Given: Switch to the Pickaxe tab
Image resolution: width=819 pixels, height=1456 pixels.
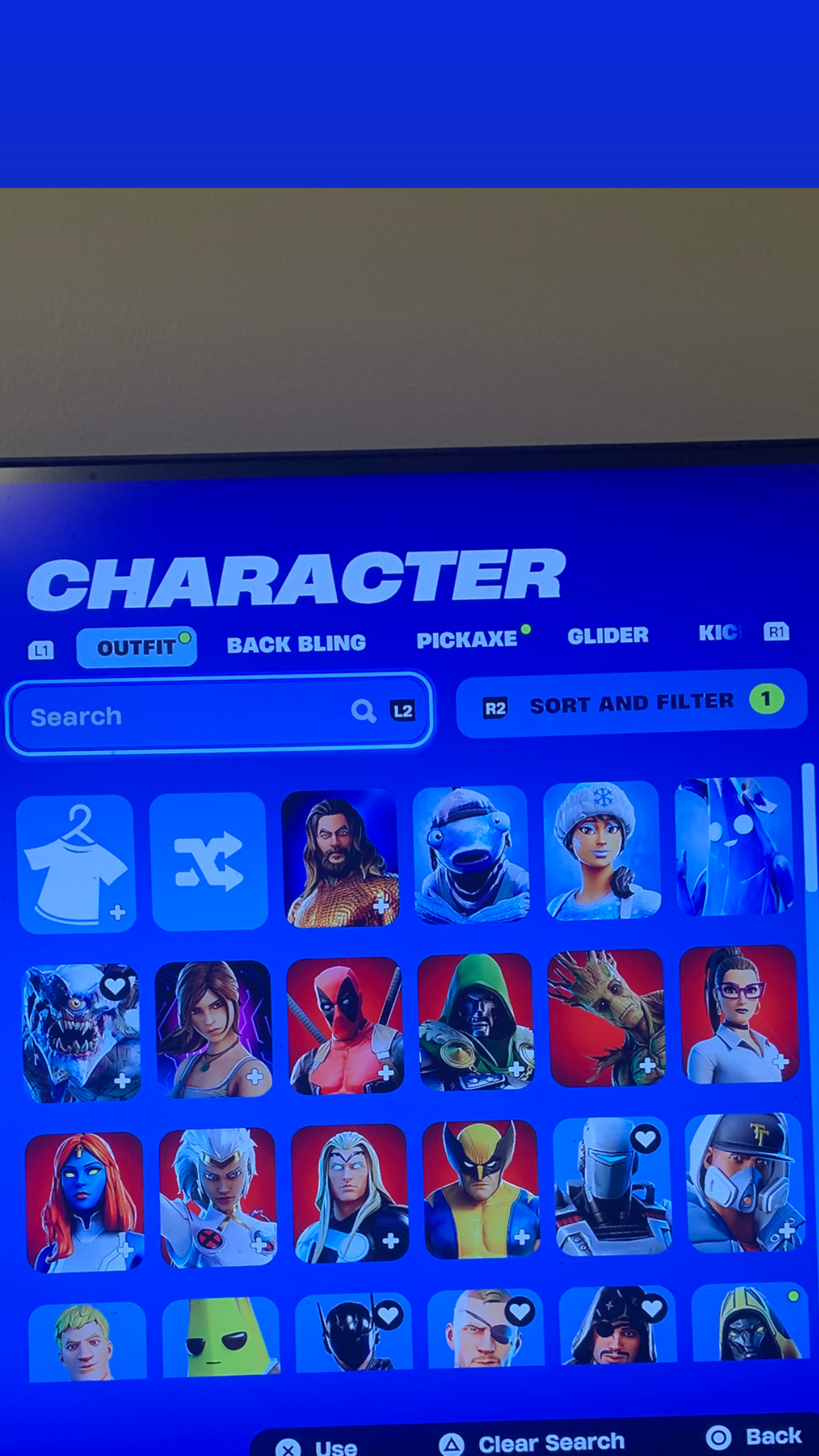Looking at the screenshot, I should point(467,640).
